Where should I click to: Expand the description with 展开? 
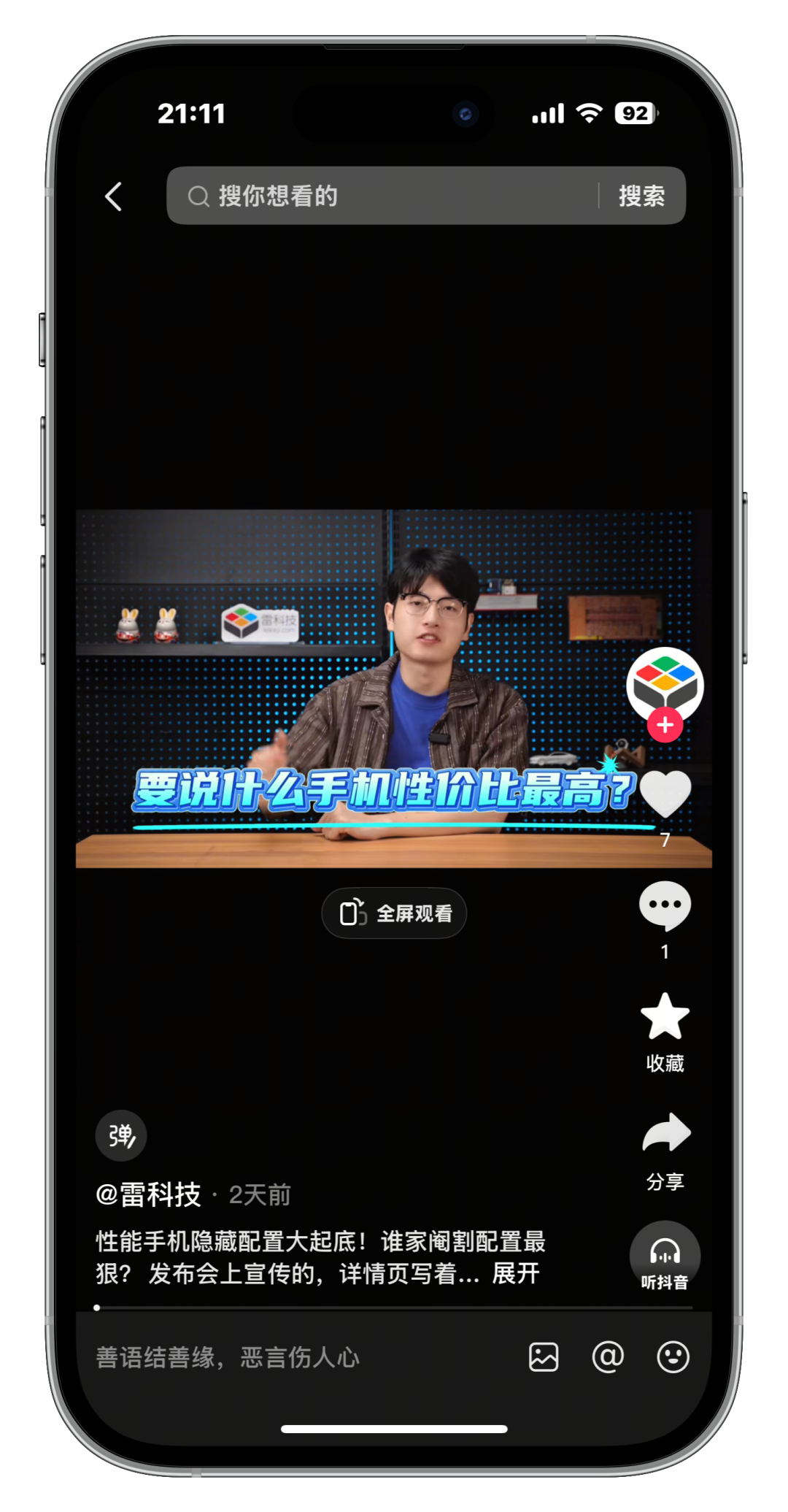(x=516, y=1273)
